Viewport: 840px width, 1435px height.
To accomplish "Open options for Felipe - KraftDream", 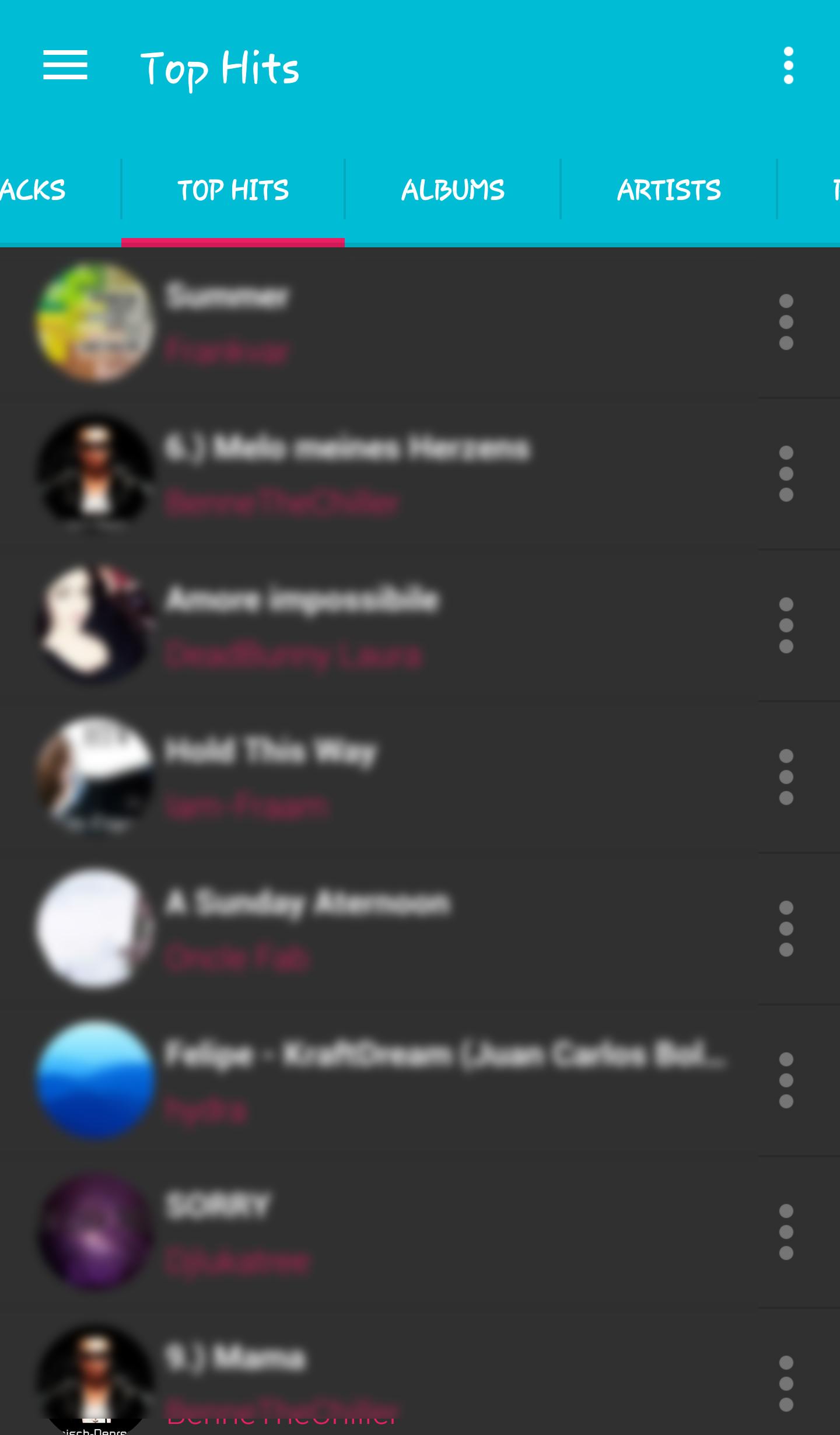I will tap(786, 1080).
